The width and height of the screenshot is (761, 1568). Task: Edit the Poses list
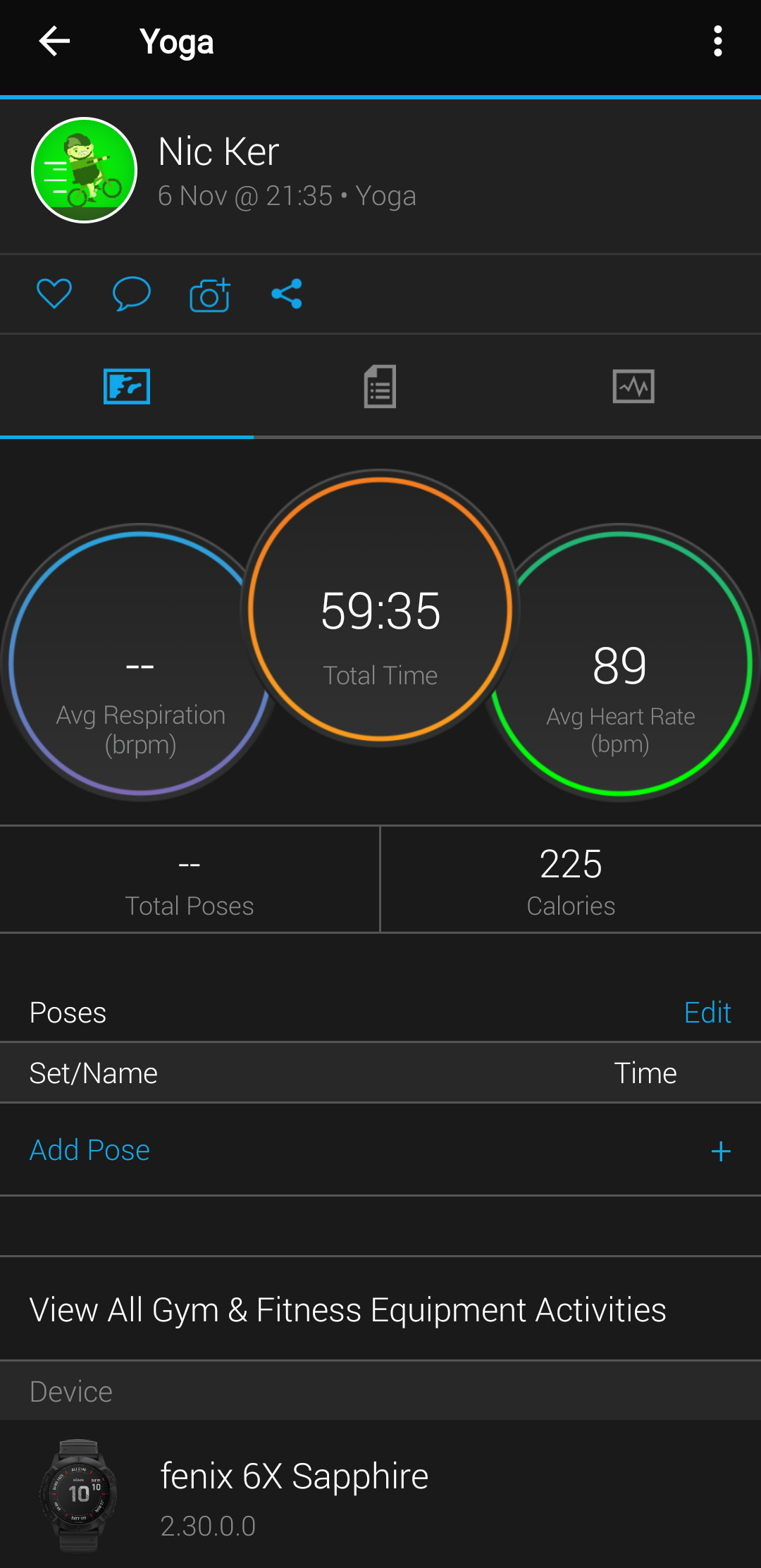tap(707, 1013)
